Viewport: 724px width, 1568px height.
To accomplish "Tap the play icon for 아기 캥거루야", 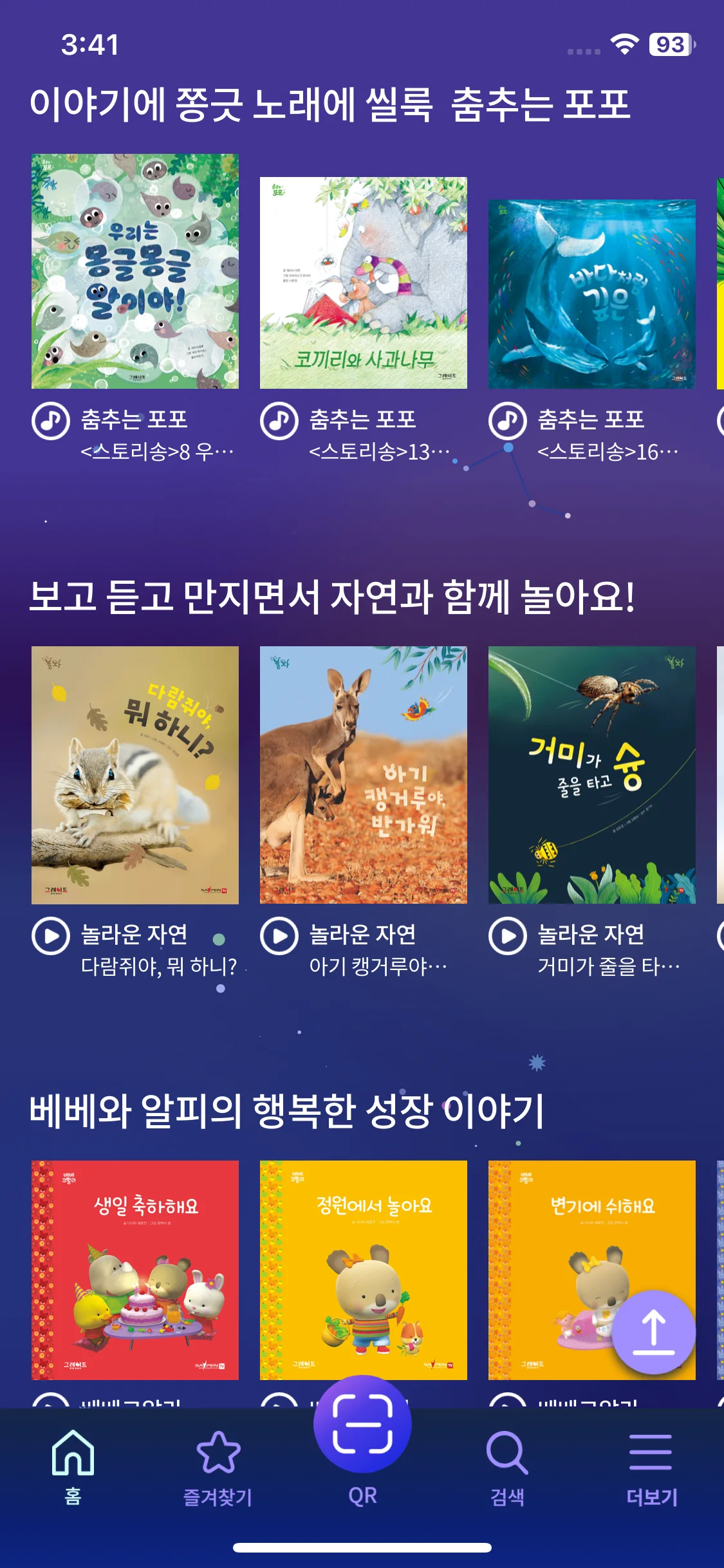I will pos(279,937).
